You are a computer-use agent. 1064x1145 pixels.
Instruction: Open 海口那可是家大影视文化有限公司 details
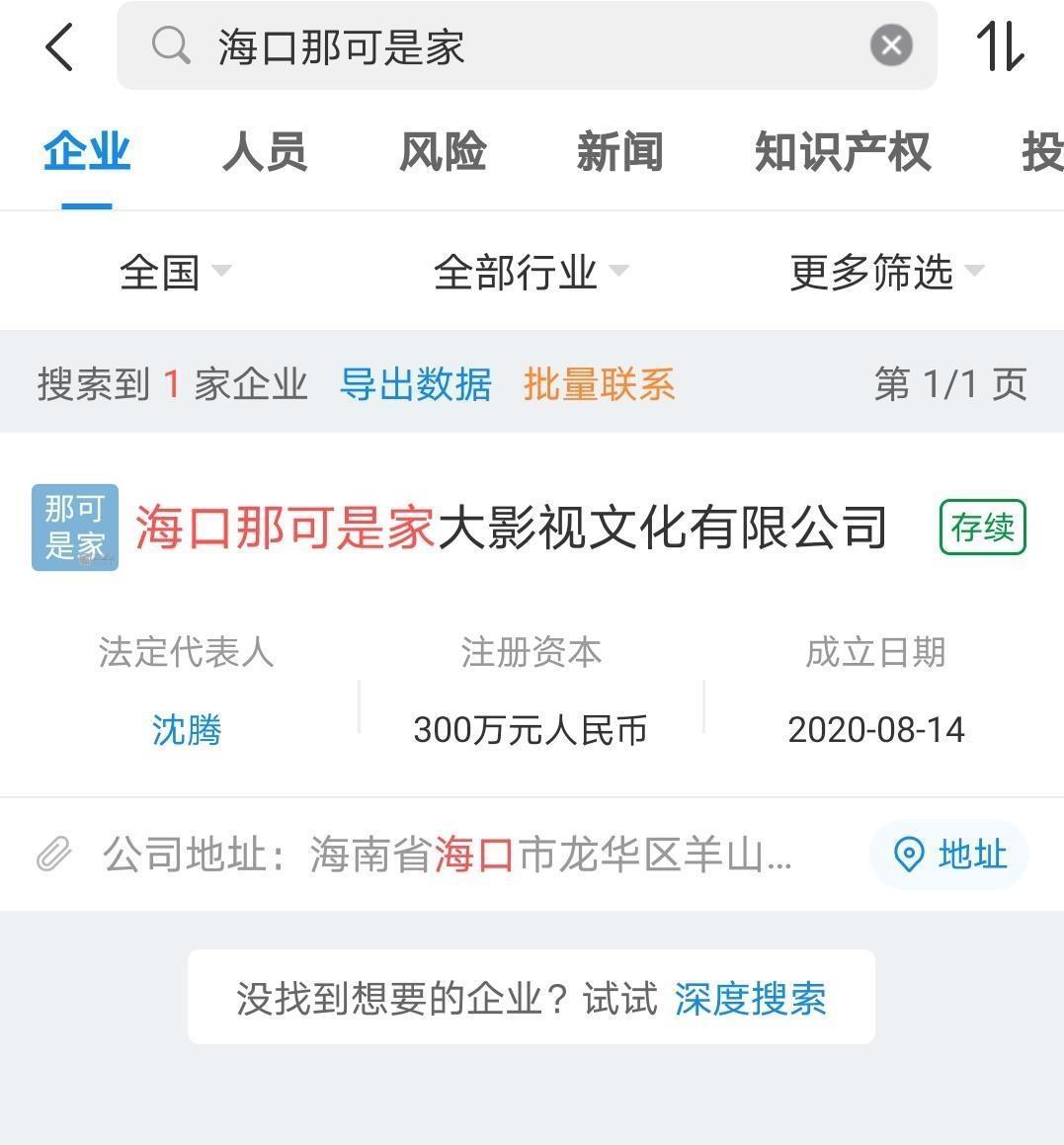click(x=513, y=528)
